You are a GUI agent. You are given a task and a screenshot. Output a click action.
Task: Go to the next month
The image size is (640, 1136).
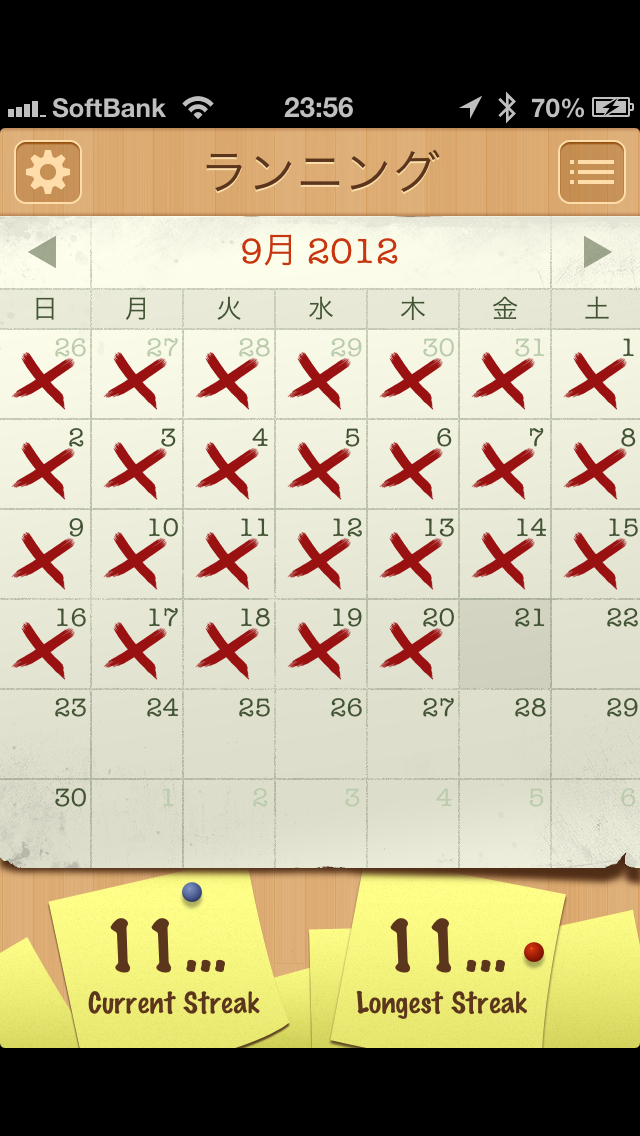pyautogui.click(x=597, y=252)
